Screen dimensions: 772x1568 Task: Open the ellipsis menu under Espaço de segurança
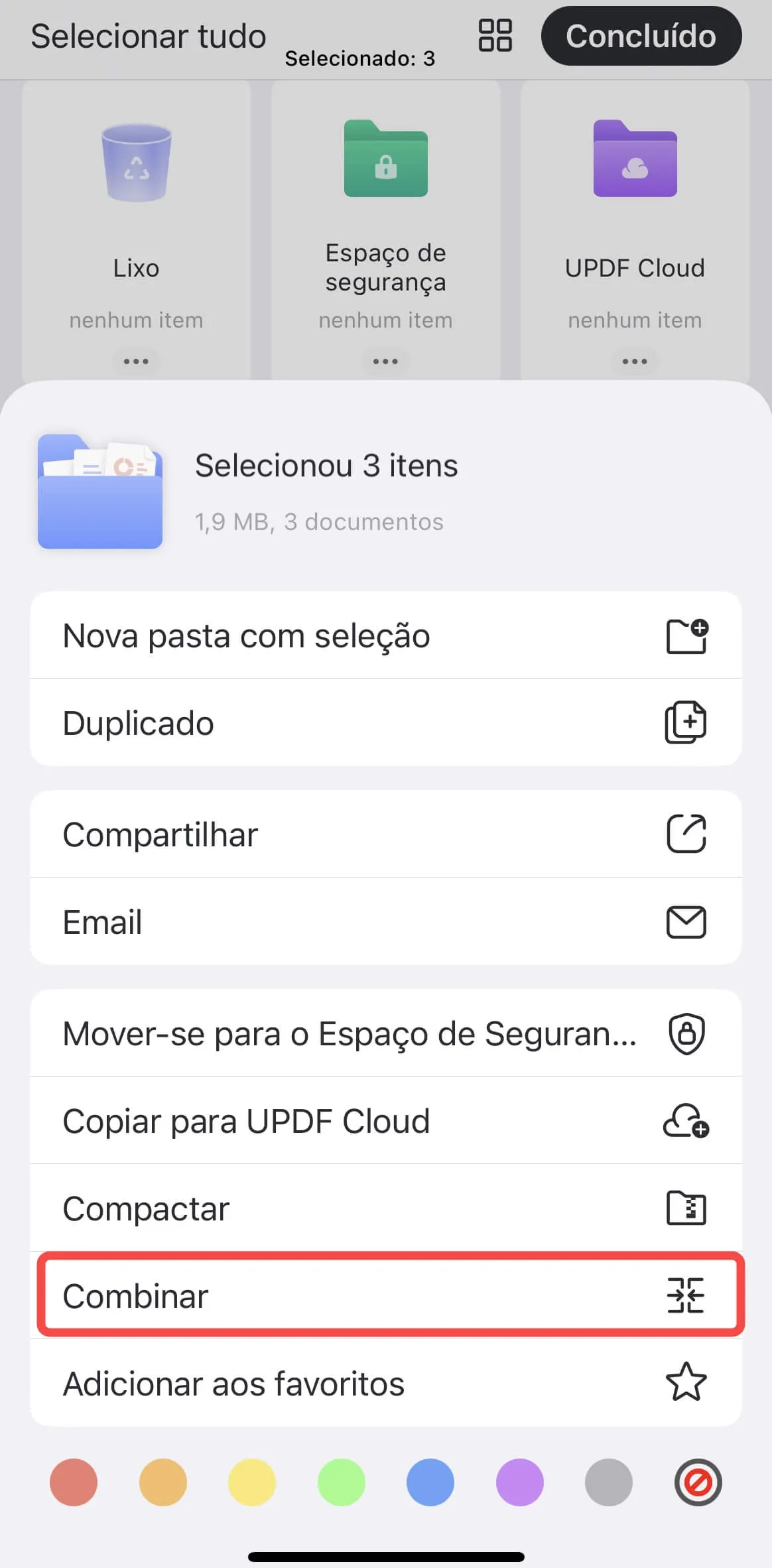(x=385, y=361)
